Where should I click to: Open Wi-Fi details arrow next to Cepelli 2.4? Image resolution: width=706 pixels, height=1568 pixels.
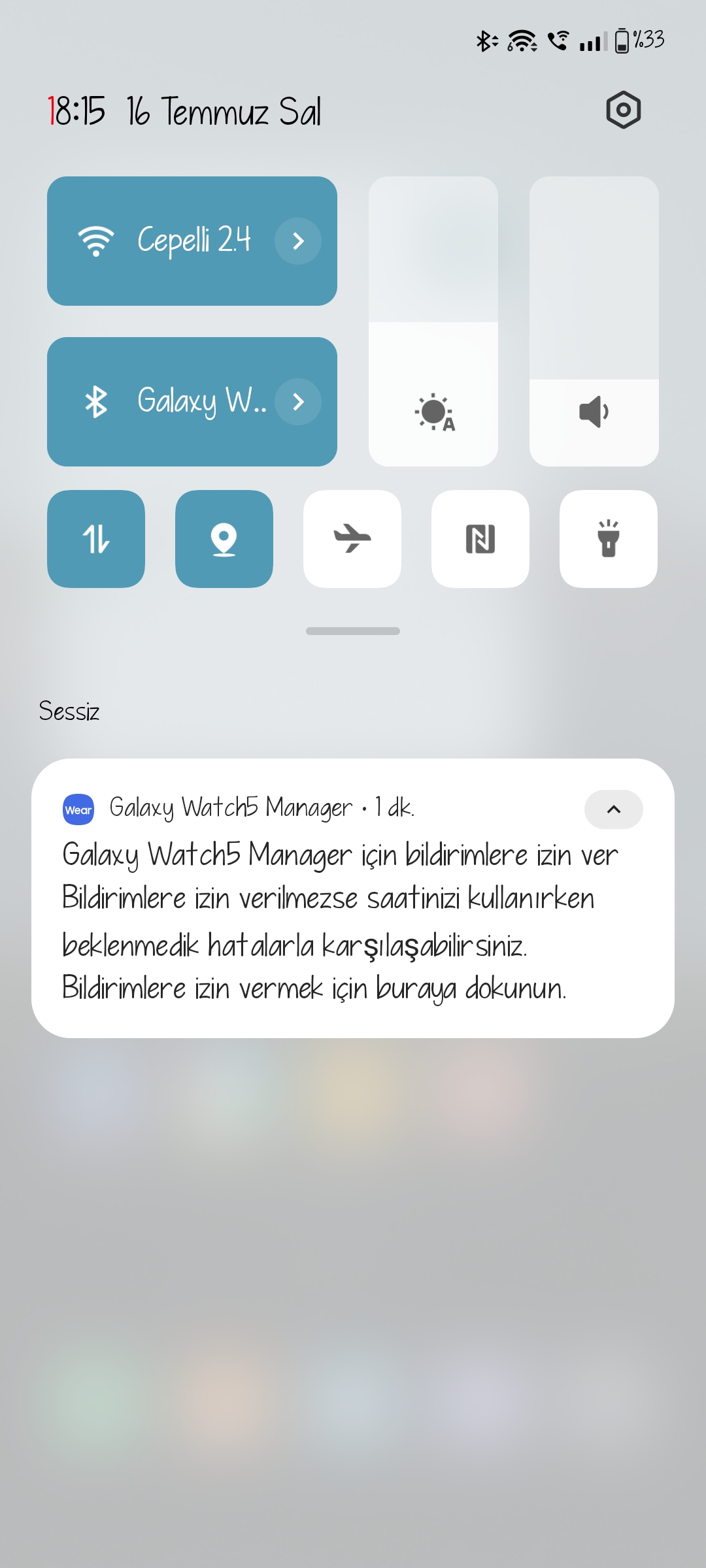(298, 241)
